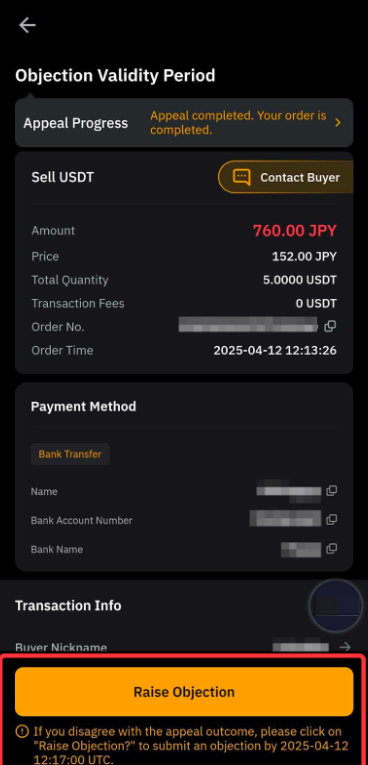Copy the Bank Name
This screenshot has width=368, height=765.
click(x=331, y=548)
